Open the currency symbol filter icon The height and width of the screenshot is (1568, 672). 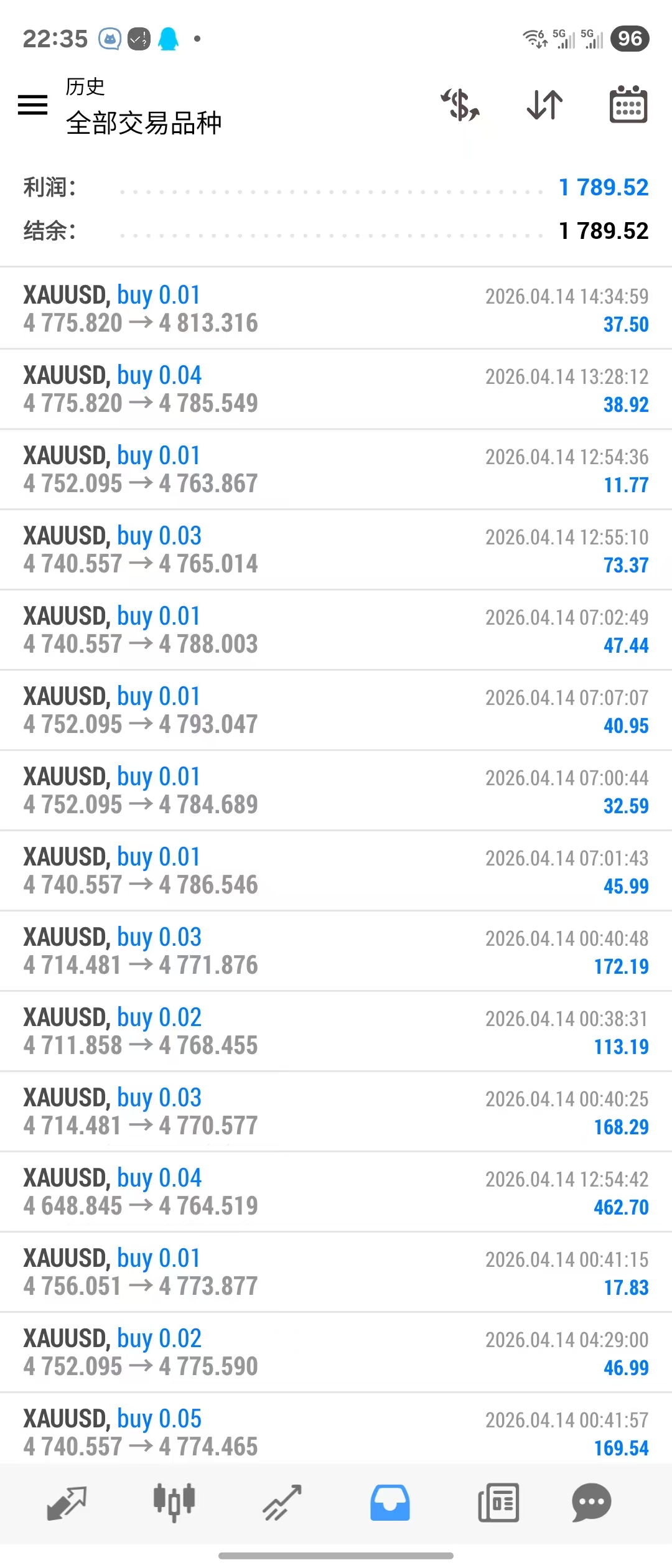[460, 105]
